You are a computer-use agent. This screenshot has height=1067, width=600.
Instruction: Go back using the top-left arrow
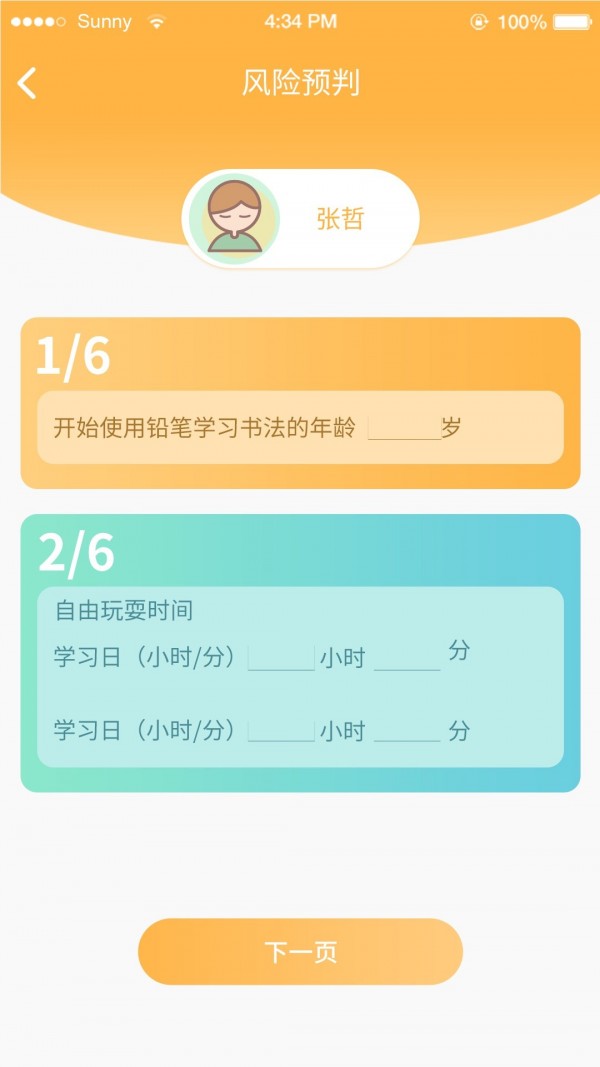point(28,83)
